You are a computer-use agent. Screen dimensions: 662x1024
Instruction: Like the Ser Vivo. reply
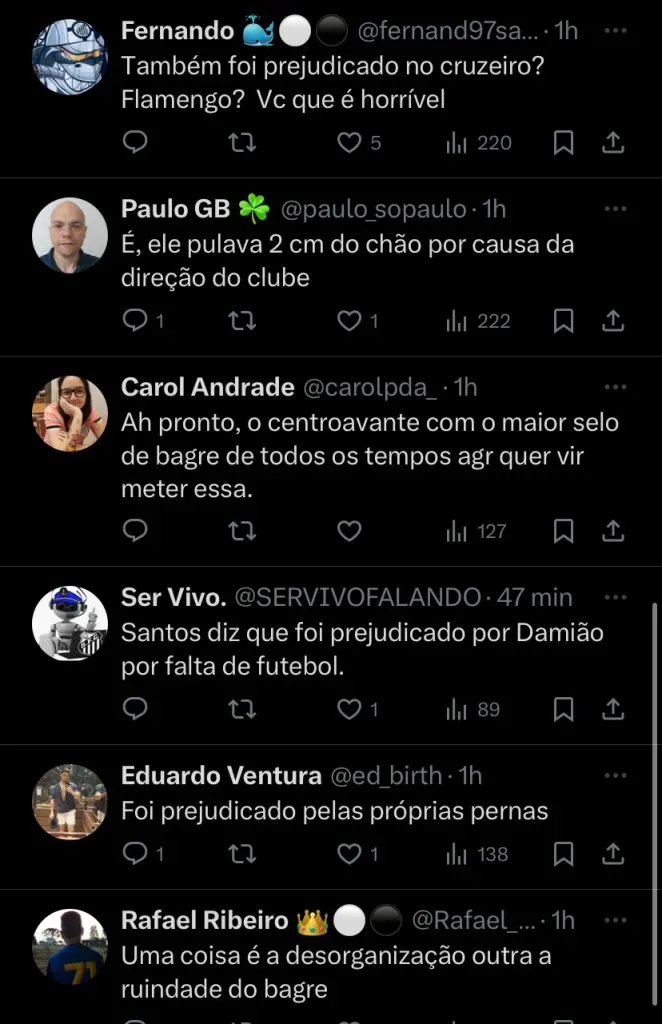tap(349, 709)
